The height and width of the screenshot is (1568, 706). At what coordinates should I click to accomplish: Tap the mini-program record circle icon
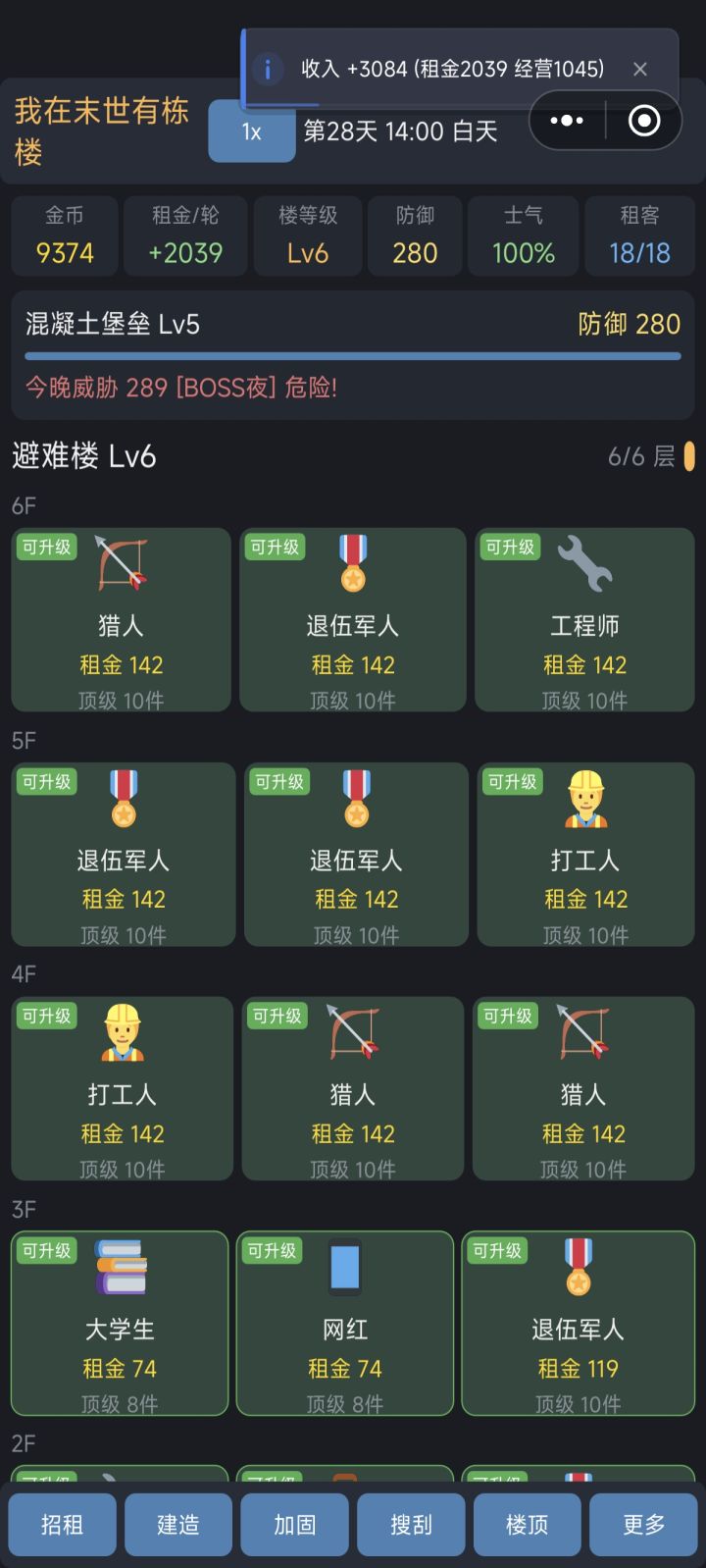coord(645,121)
